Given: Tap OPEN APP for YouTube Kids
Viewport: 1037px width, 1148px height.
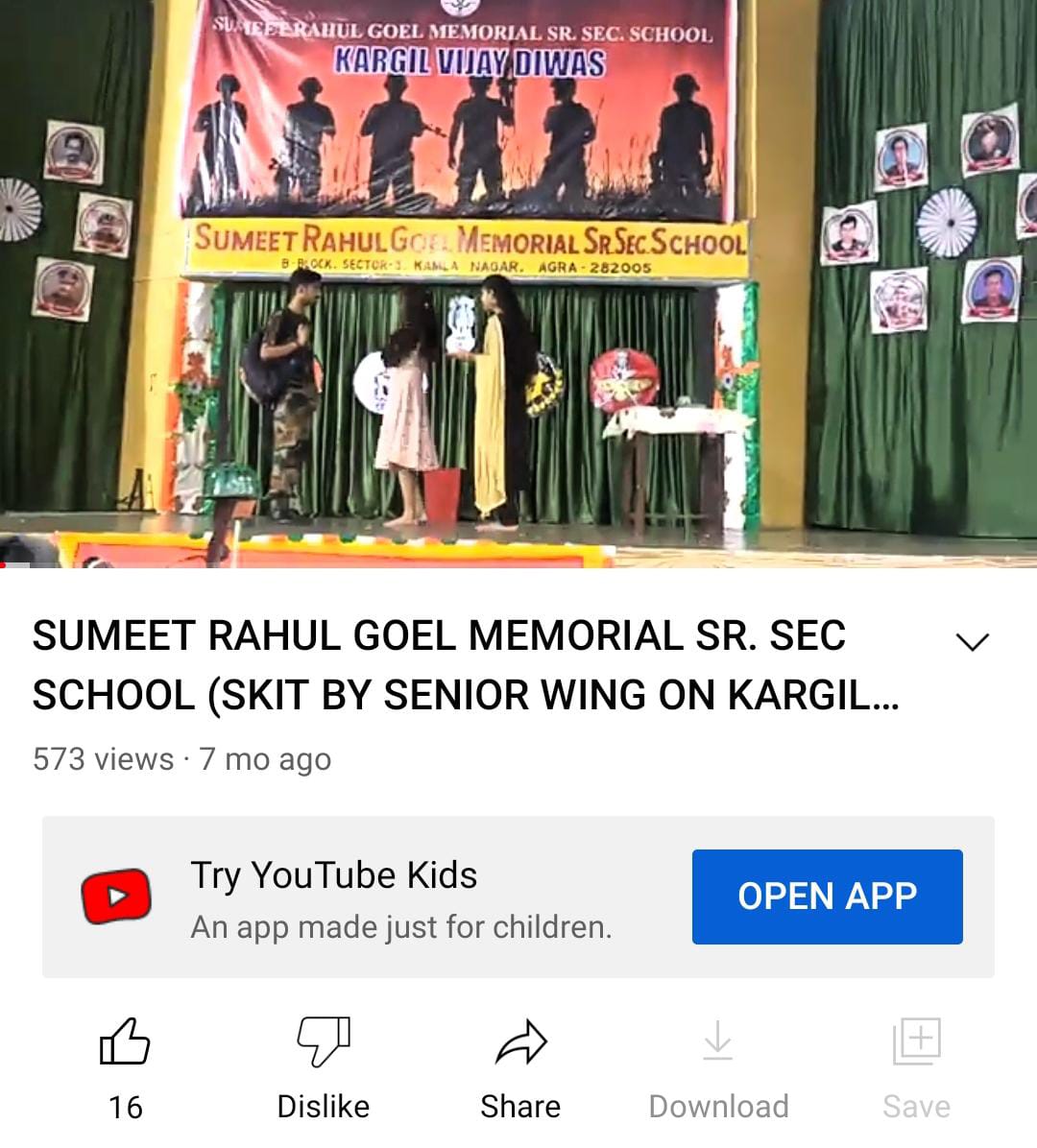Looking at the screenshot, I should (x=827, y=897).
